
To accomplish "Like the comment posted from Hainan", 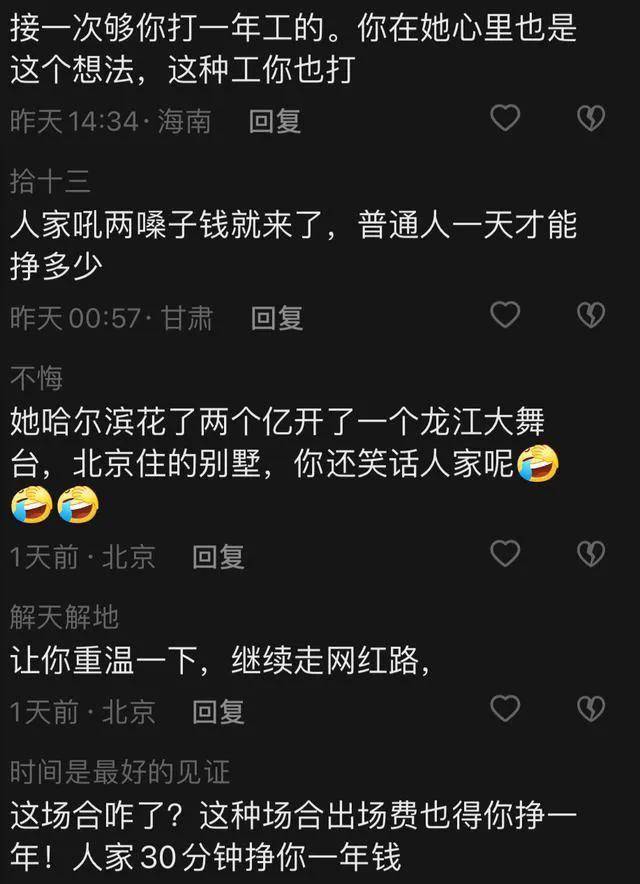I will click(x=506, y=119).
